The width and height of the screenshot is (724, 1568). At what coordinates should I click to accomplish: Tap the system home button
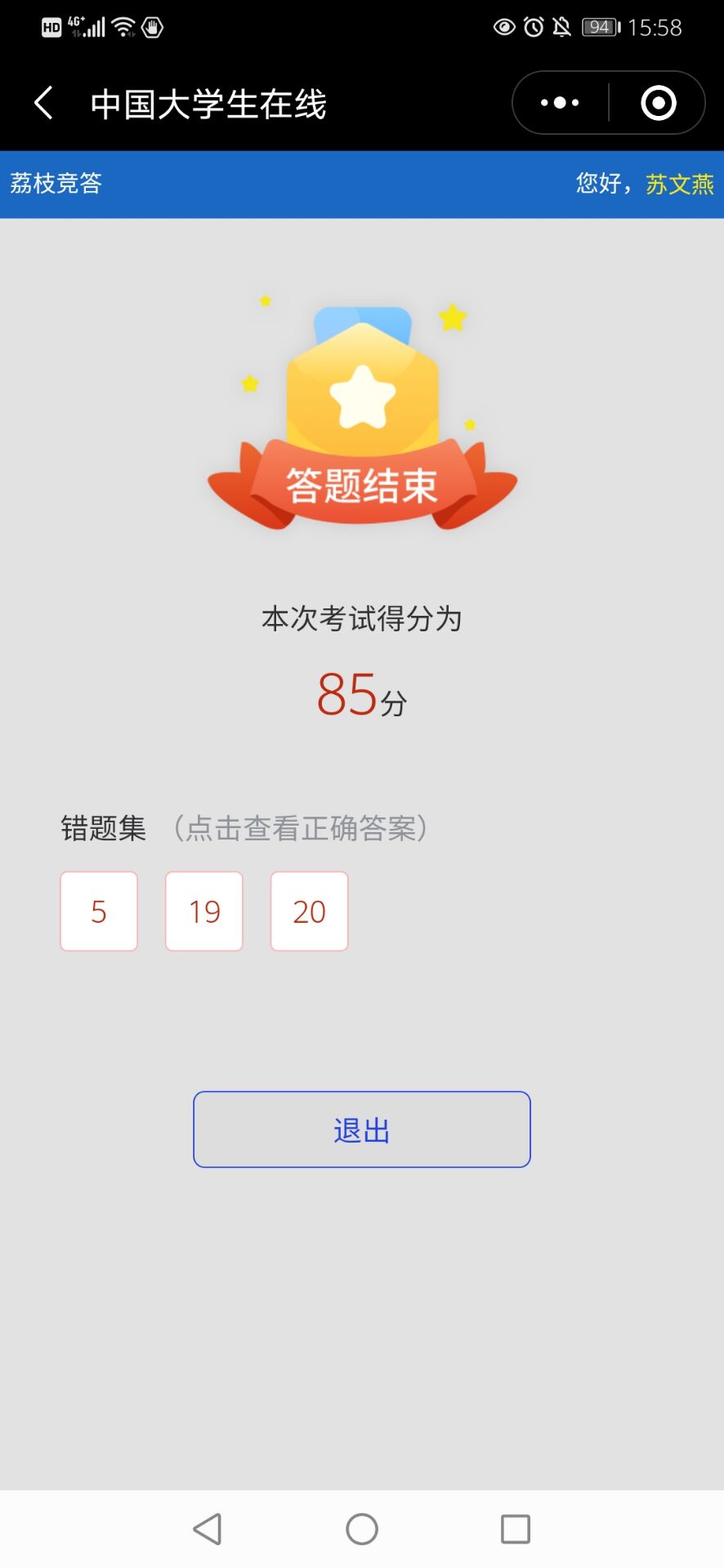coord(362,1529)
